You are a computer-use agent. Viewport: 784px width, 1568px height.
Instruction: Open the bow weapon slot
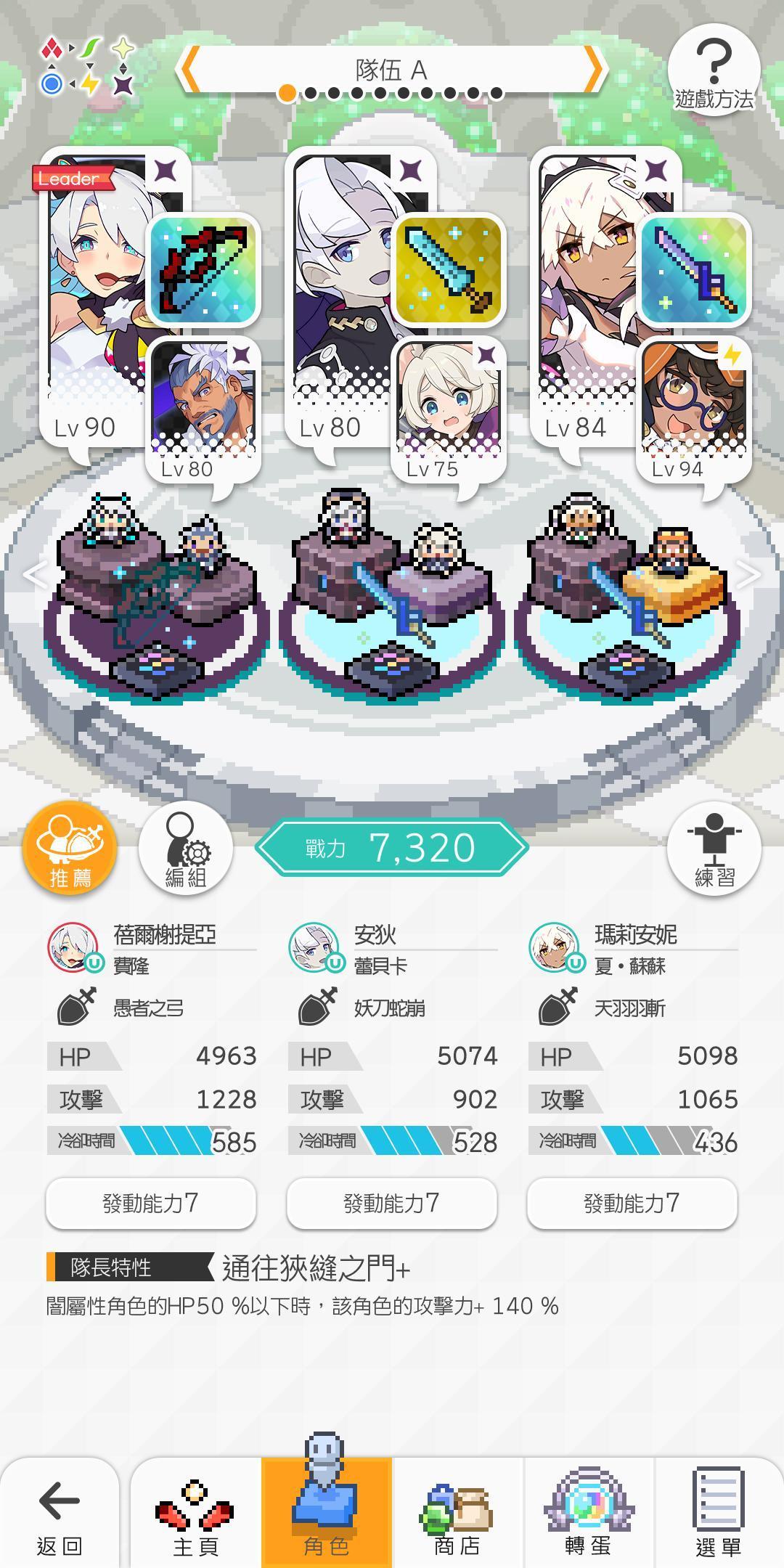pyautogui.click(x=203, y=270)
